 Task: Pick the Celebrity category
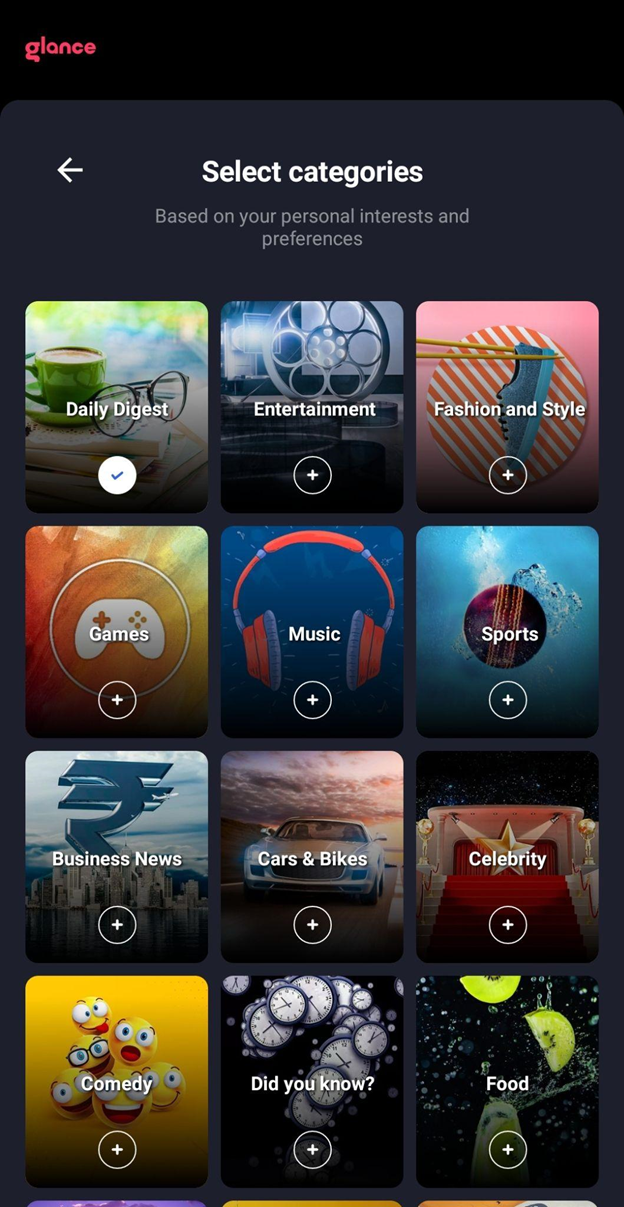pos(507,925)
